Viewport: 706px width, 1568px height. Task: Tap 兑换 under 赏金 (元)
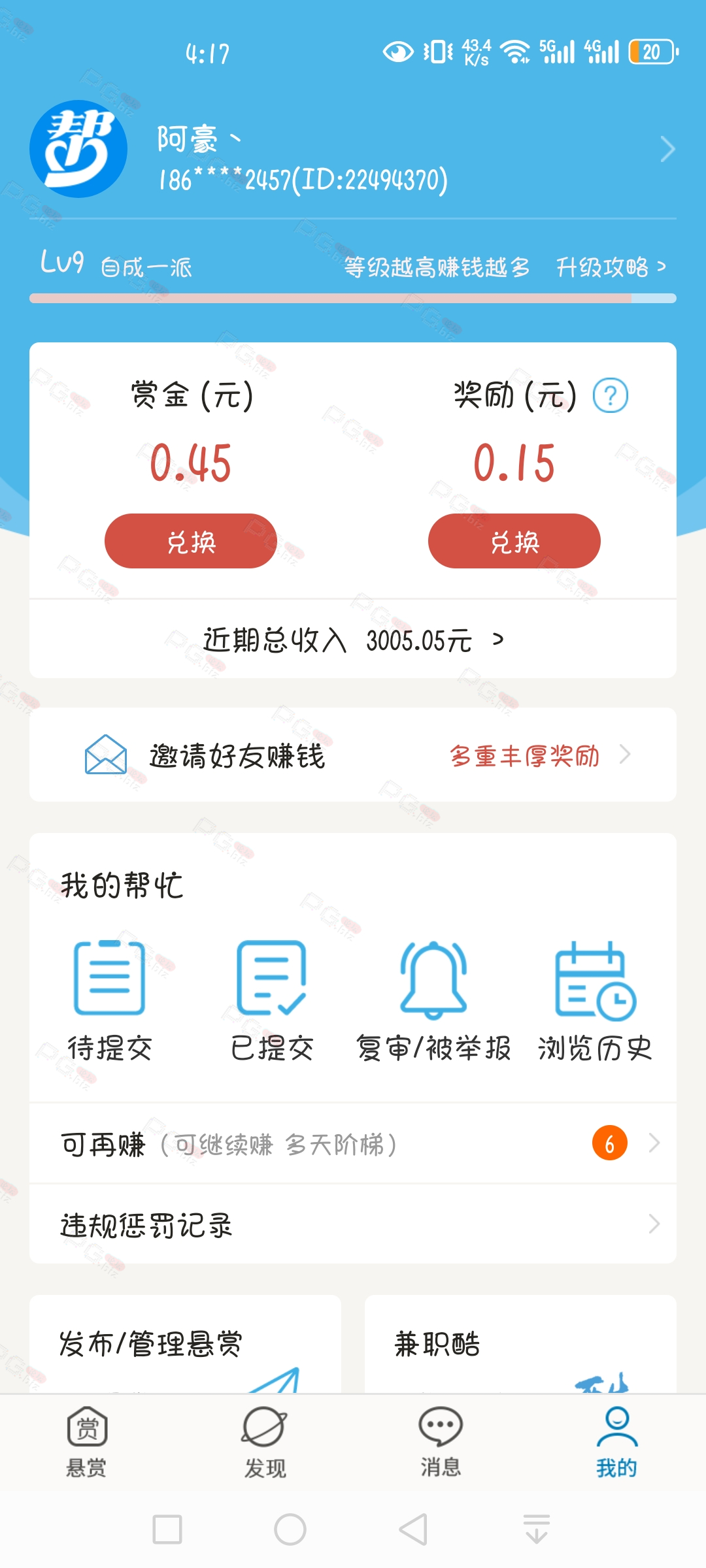click(191, 541)
